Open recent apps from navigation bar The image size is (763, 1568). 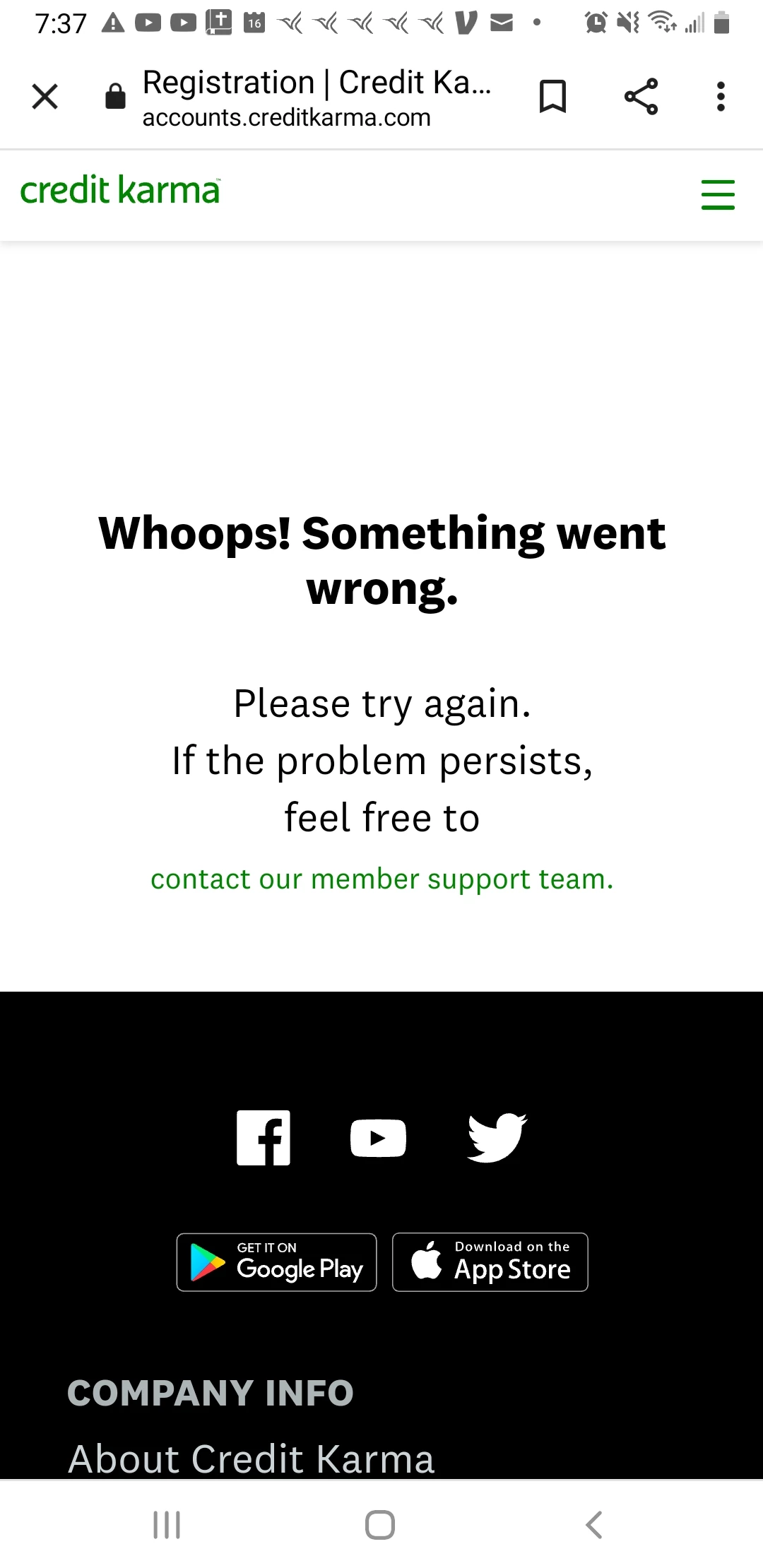coord(167,1524)
